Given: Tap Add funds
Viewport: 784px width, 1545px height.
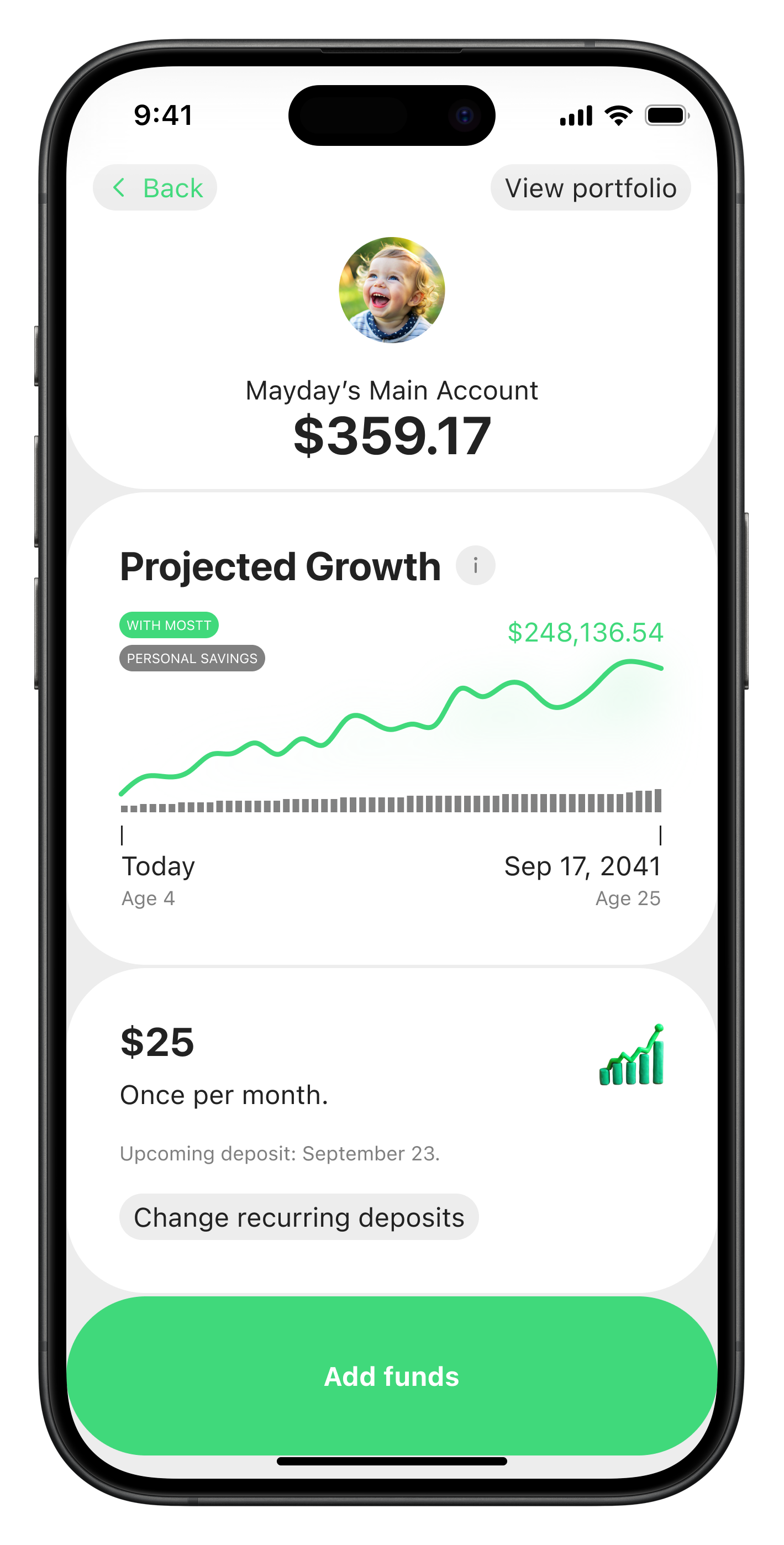Looking at the screenshot, I should (x=392, y=1375).
